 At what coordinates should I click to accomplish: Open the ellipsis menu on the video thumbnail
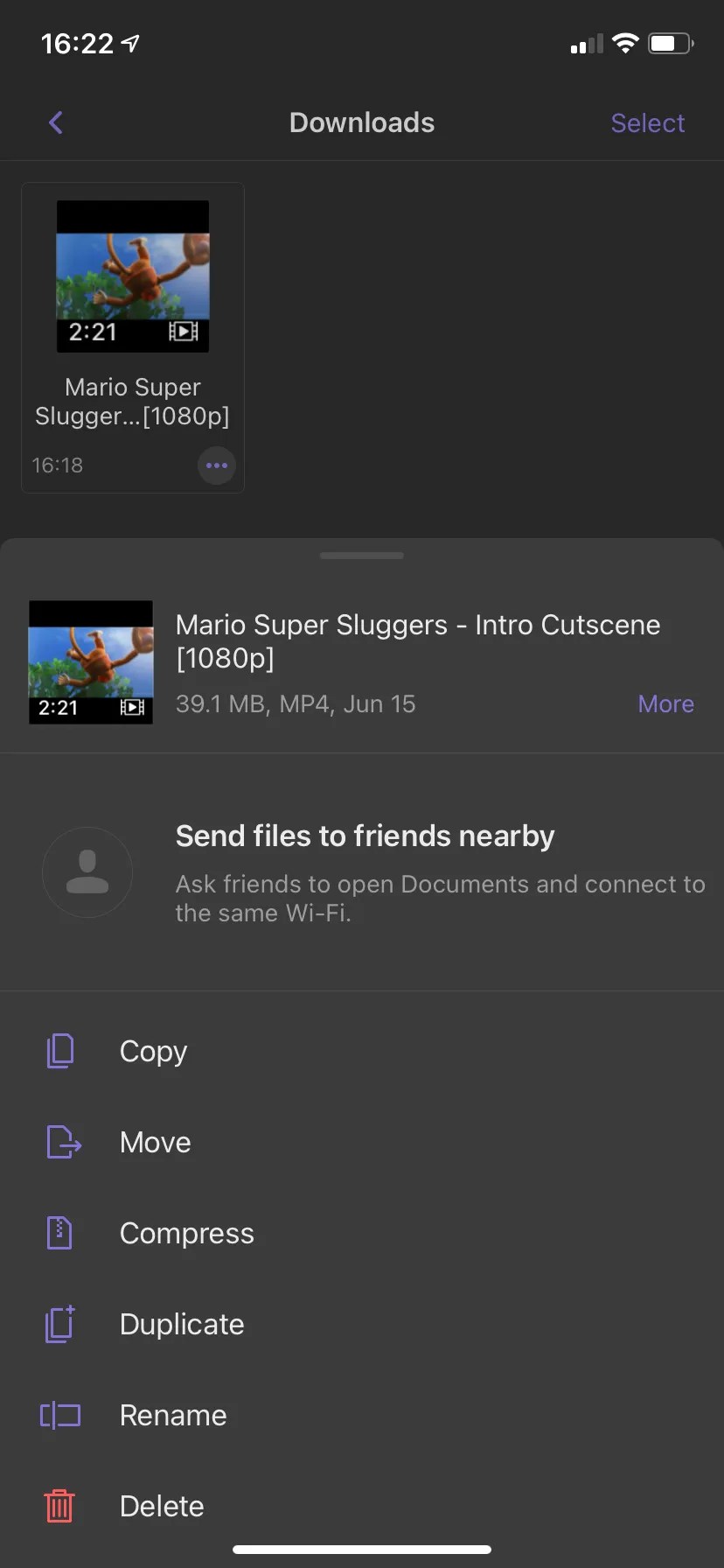[216, 465]
